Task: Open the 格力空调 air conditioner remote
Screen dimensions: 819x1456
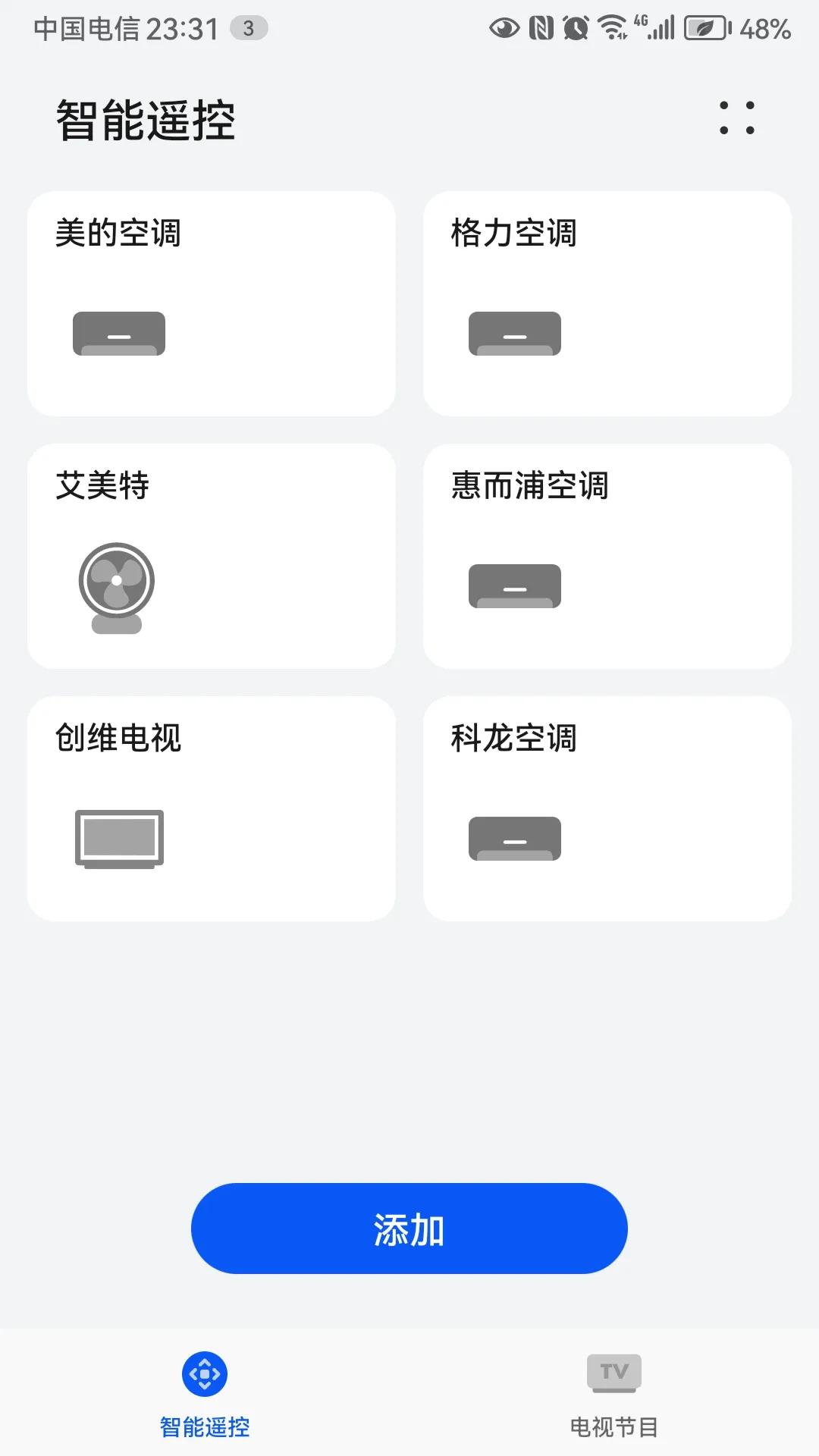Action: 607,303
